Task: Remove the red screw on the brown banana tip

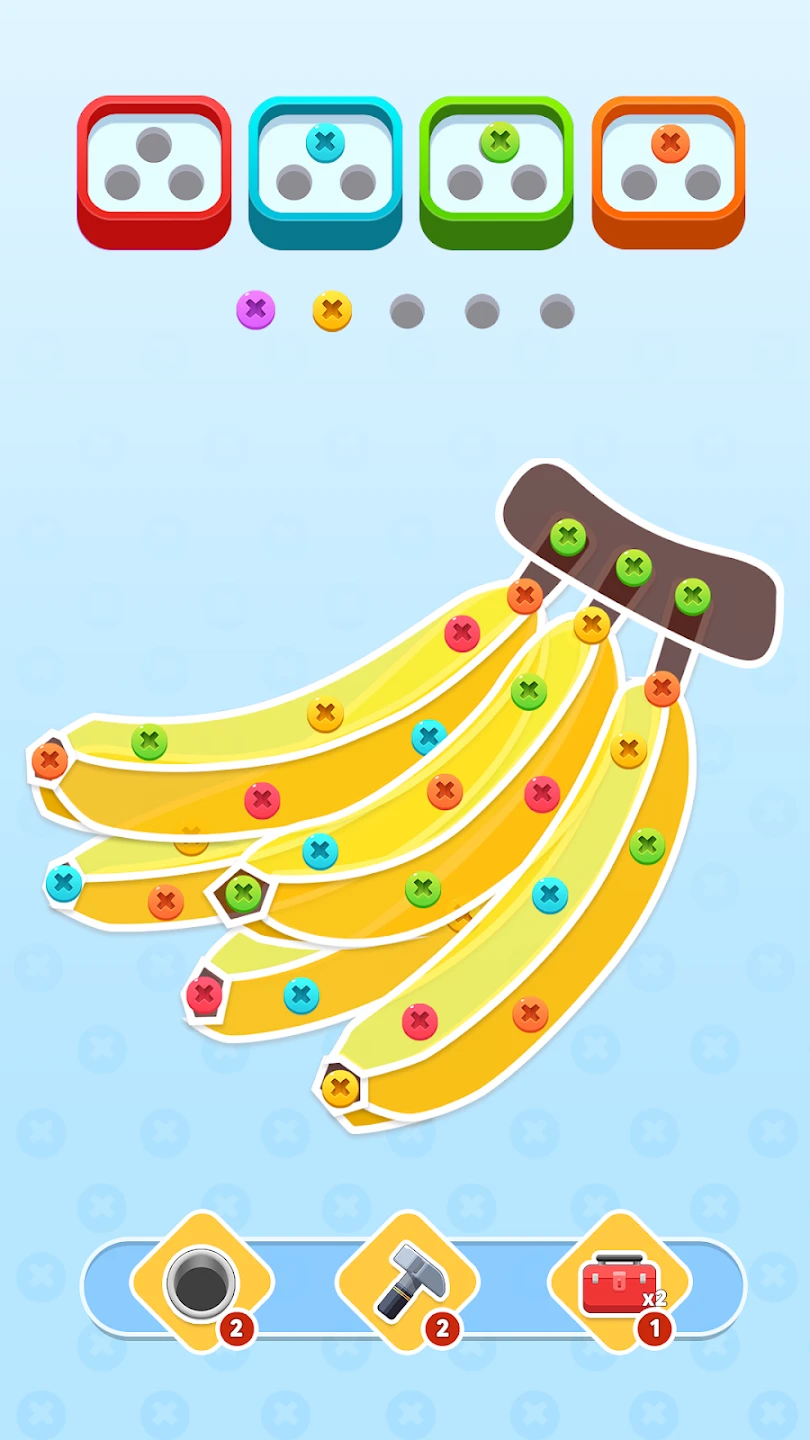Action: pos(204,993)
